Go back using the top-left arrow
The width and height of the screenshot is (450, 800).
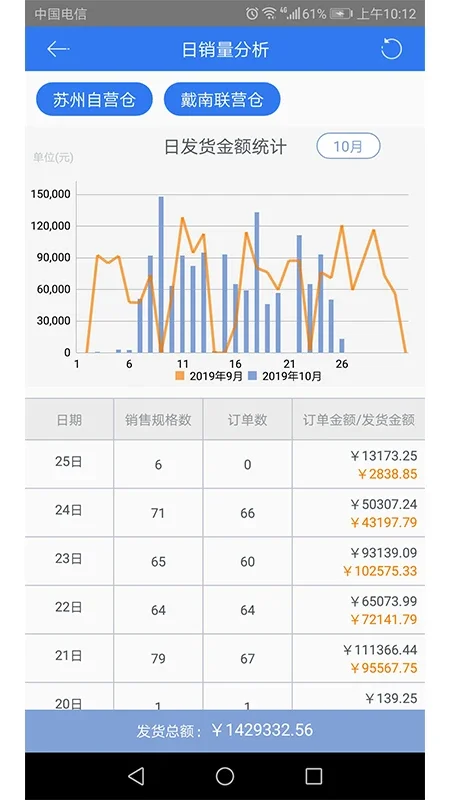pyautogui.click(x=58, y=49)
